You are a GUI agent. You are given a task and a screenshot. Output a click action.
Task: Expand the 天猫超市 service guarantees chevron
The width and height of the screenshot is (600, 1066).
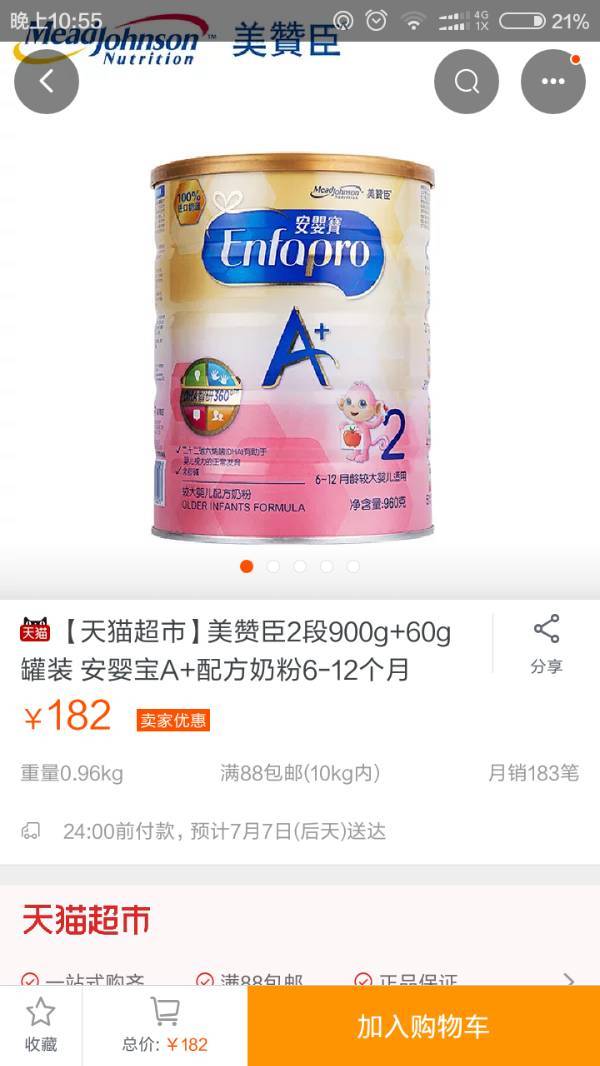point(569,980)
